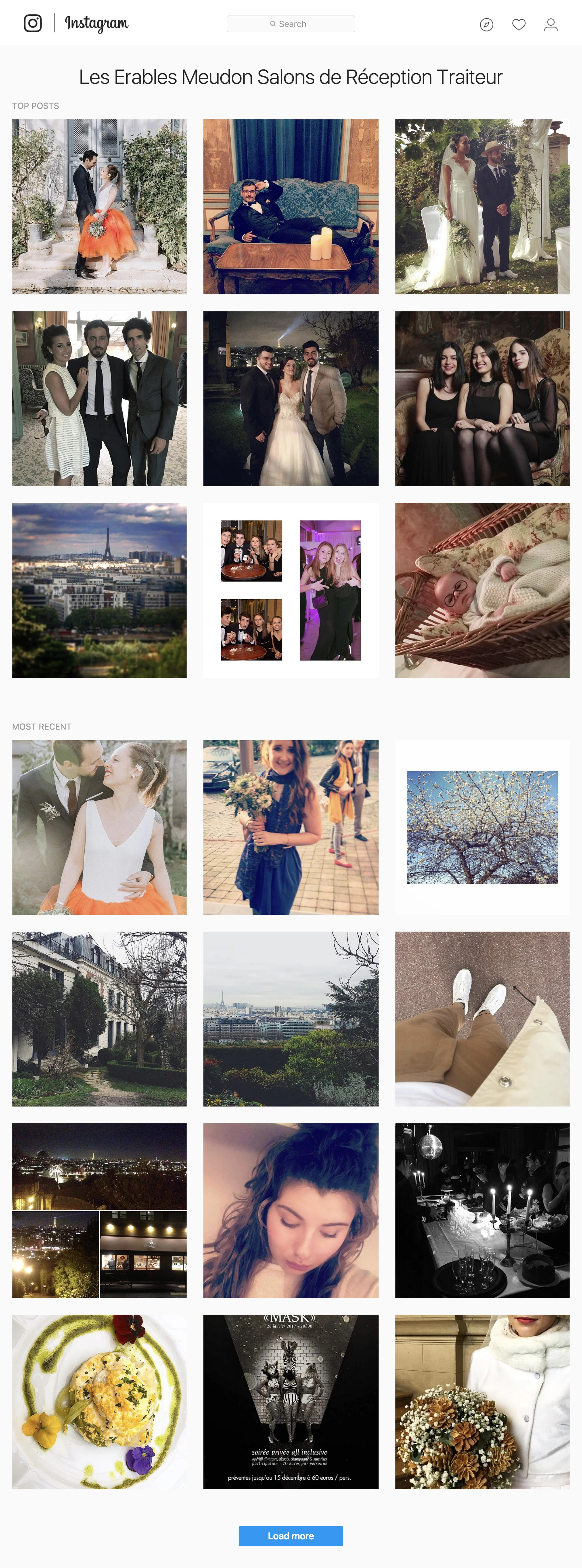This screenshot has width=582, height=1568.
Task: Open post of woman holding bouquet in blue dress
Action: click(291, 827)
